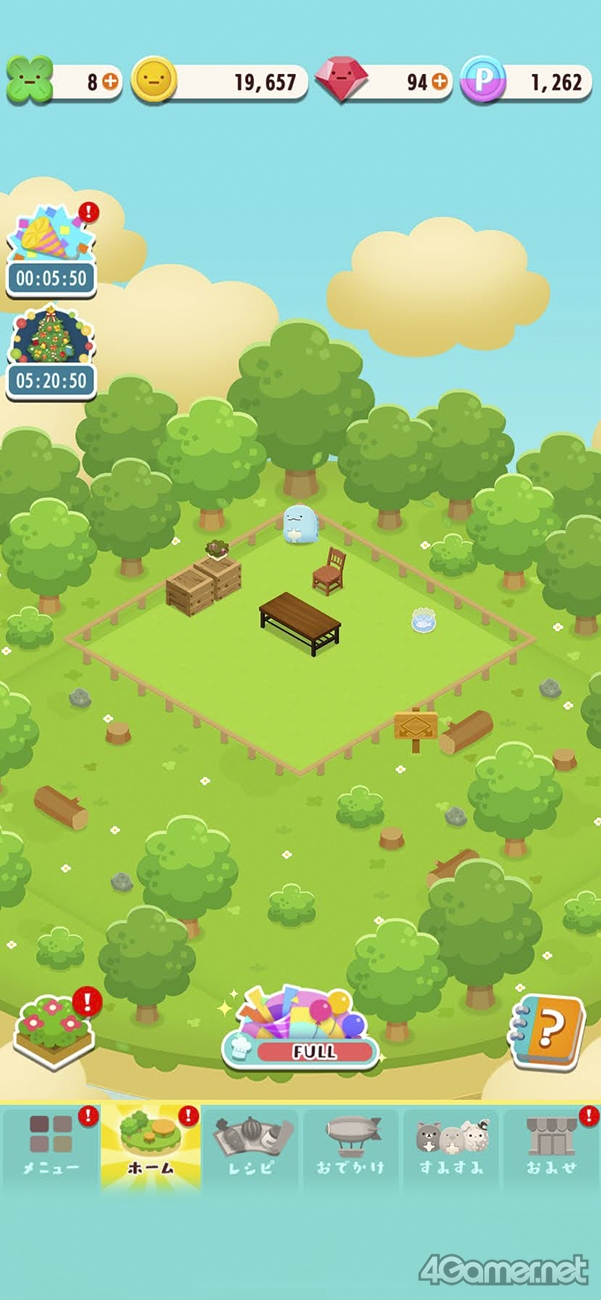Switch to the すみすみ characters tab

point(451,1146)
